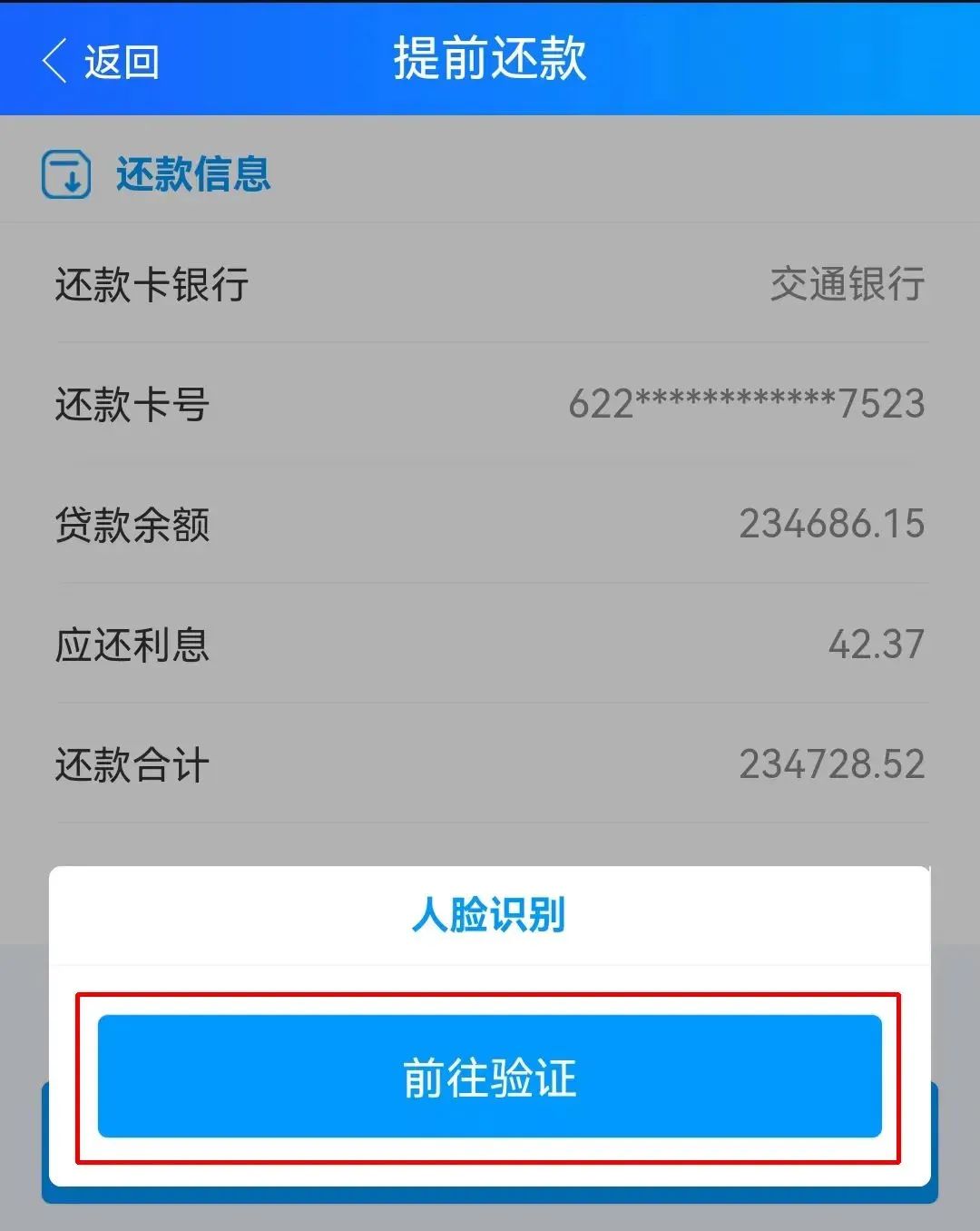Select the 提前还款 title text
The image size is (980, 1231).
490,58
